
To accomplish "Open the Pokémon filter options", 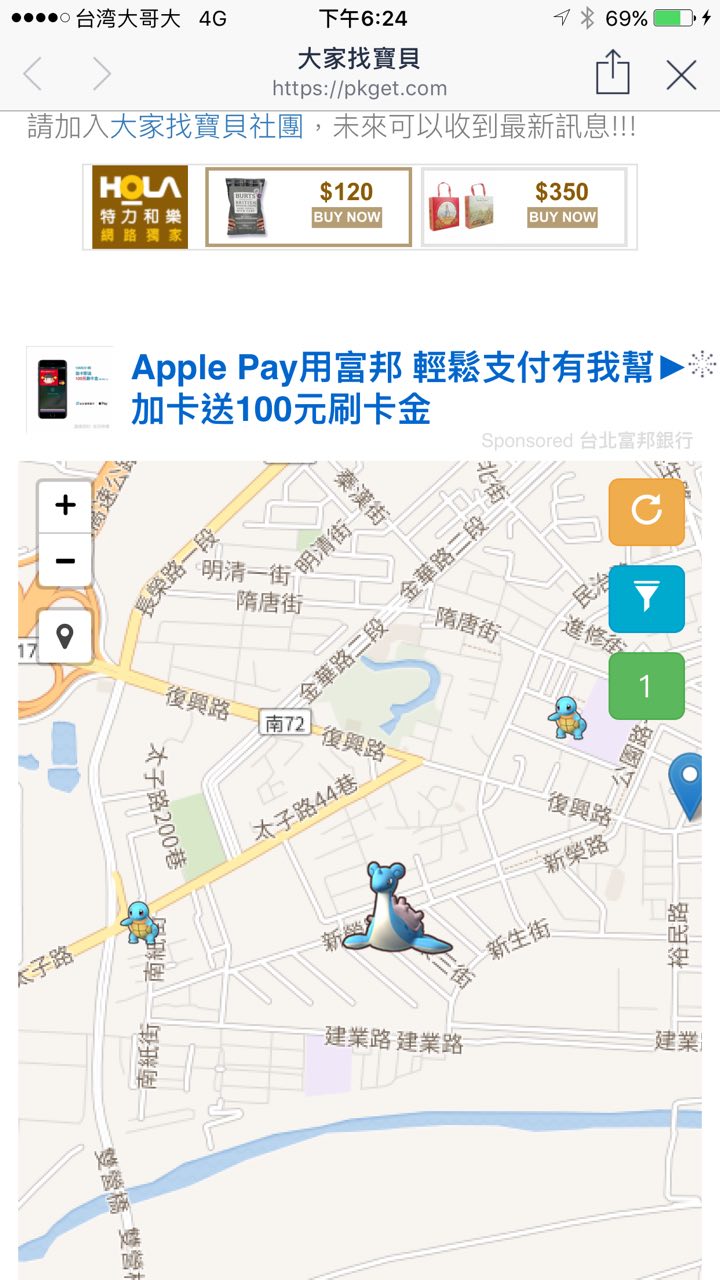I will tap(646, 598).
